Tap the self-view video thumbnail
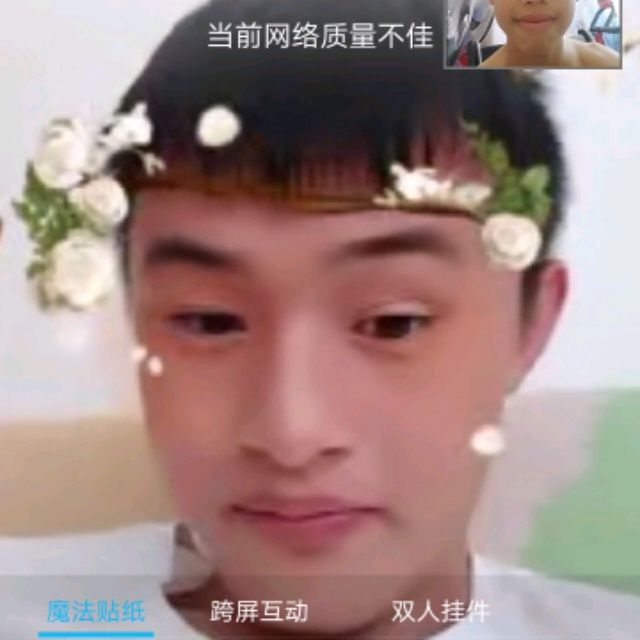Screen dimensions: 640x640 point(533,33)
